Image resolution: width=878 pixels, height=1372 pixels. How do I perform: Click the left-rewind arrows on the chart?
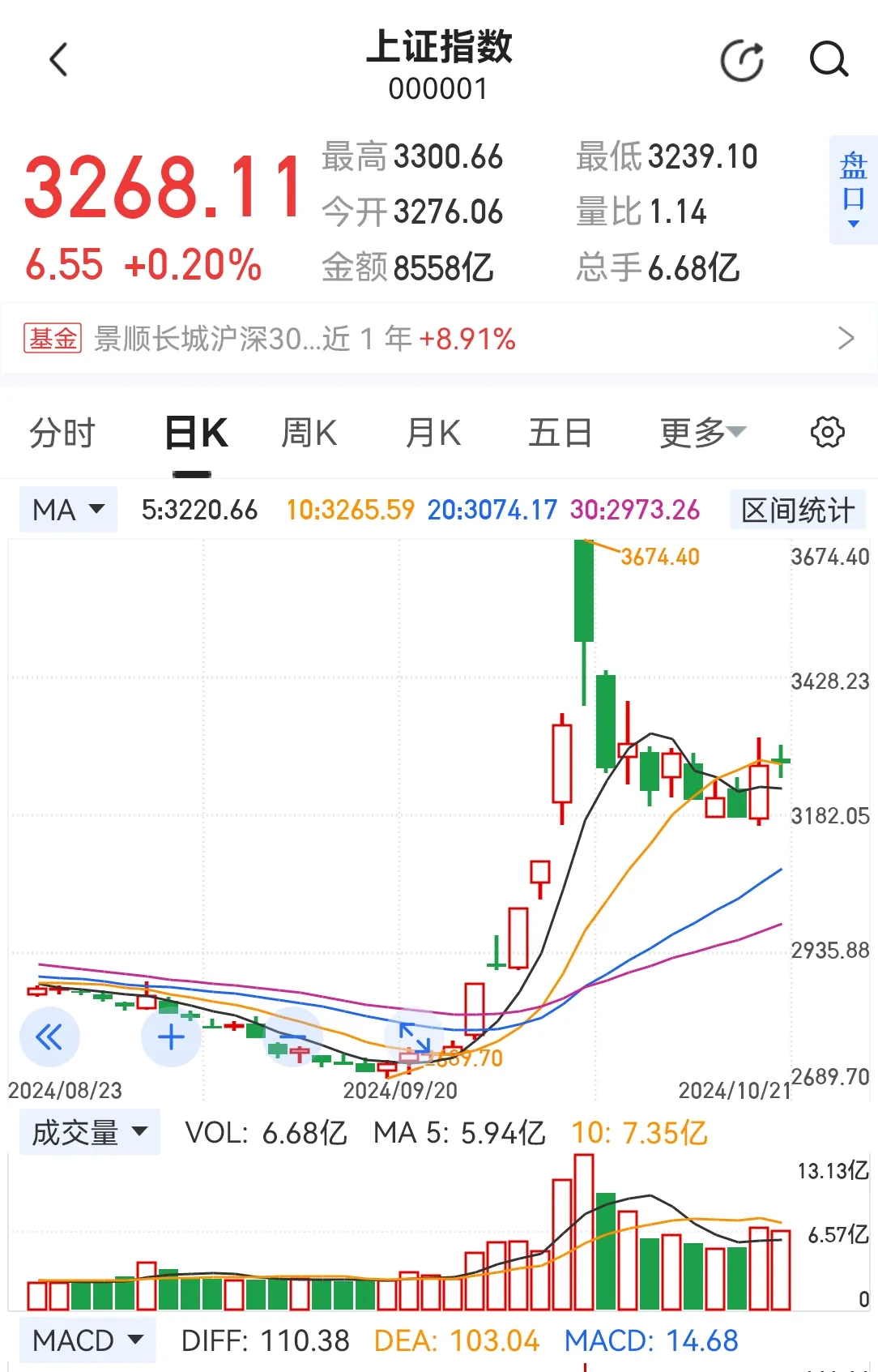pos(49,1036)
